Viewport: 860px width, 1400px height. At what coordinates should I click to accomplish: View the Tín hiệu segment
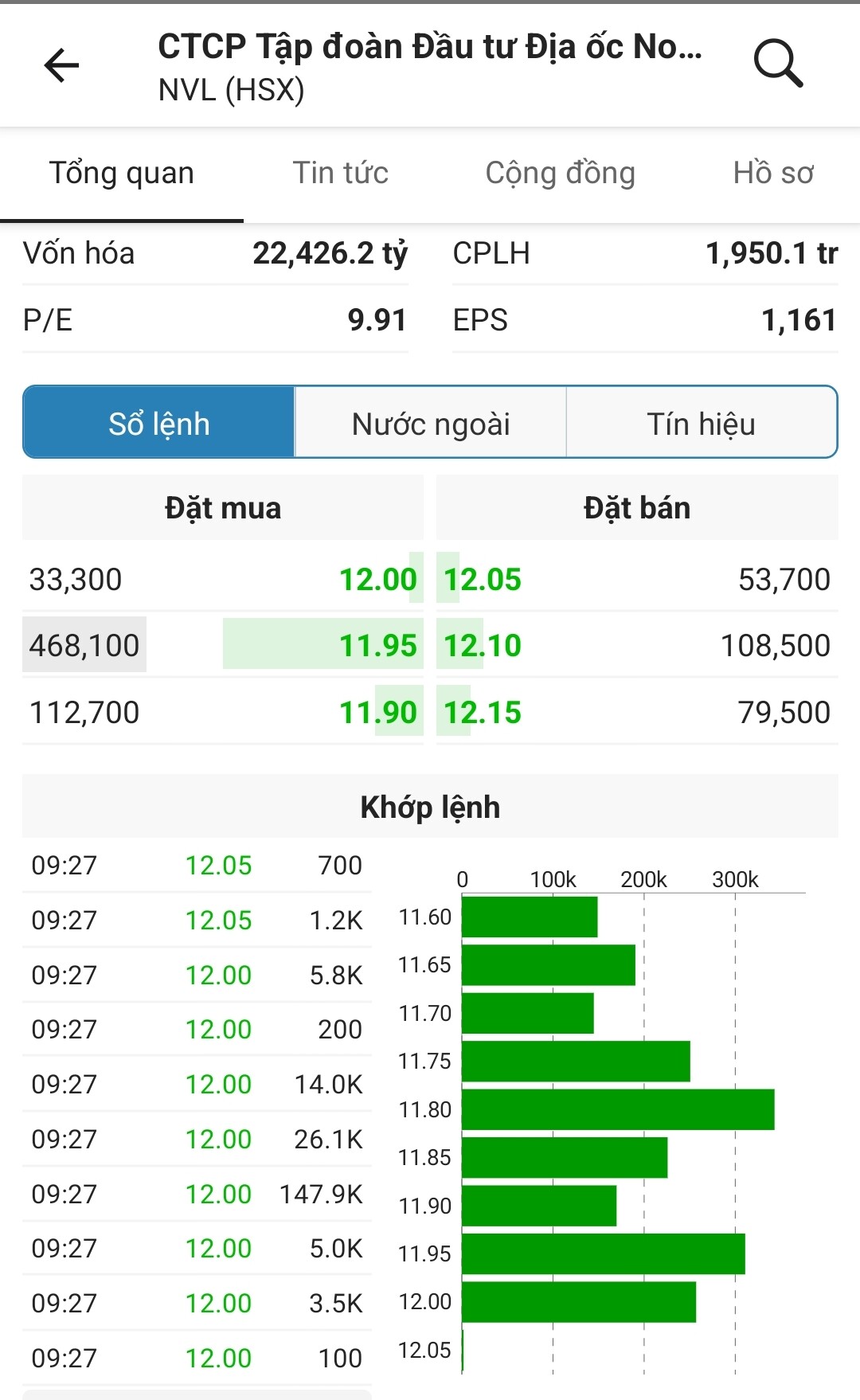(701, 423)
